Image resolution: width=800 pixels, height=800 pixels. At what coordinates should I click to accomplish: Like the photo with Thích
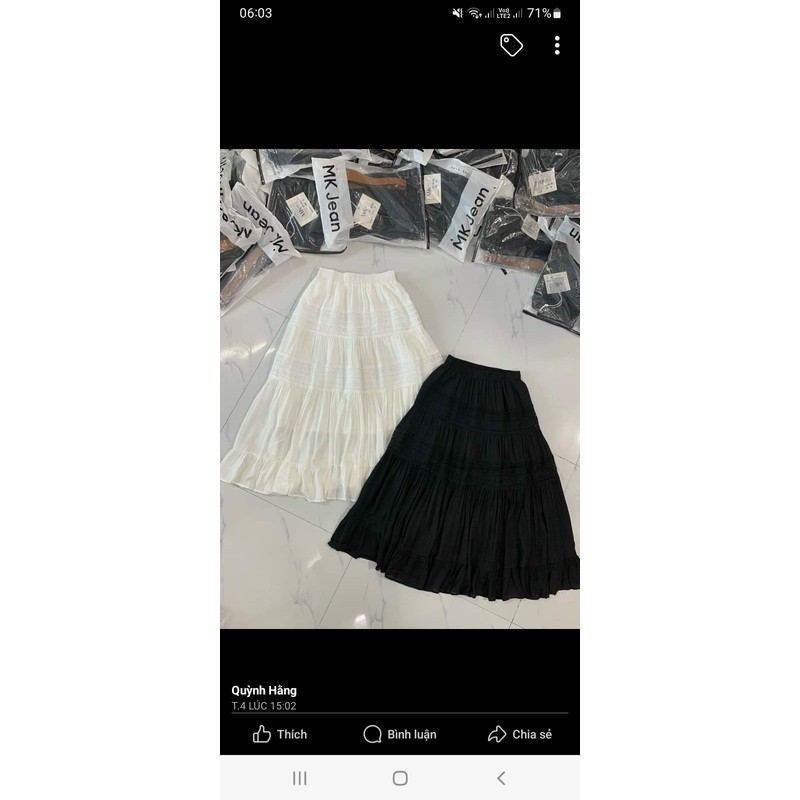coord(280,734)
